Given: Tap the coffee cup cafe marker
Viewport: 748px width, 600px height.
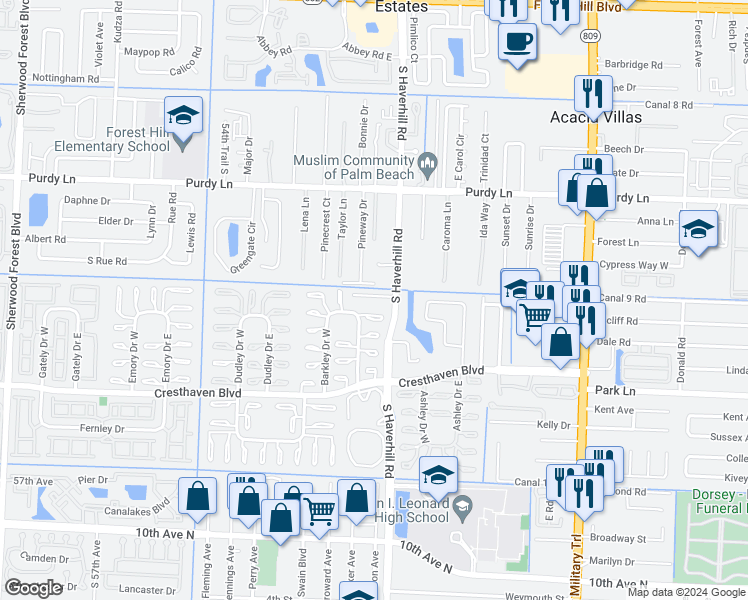Looking at the screenshot, I should (x=517, y=42).
